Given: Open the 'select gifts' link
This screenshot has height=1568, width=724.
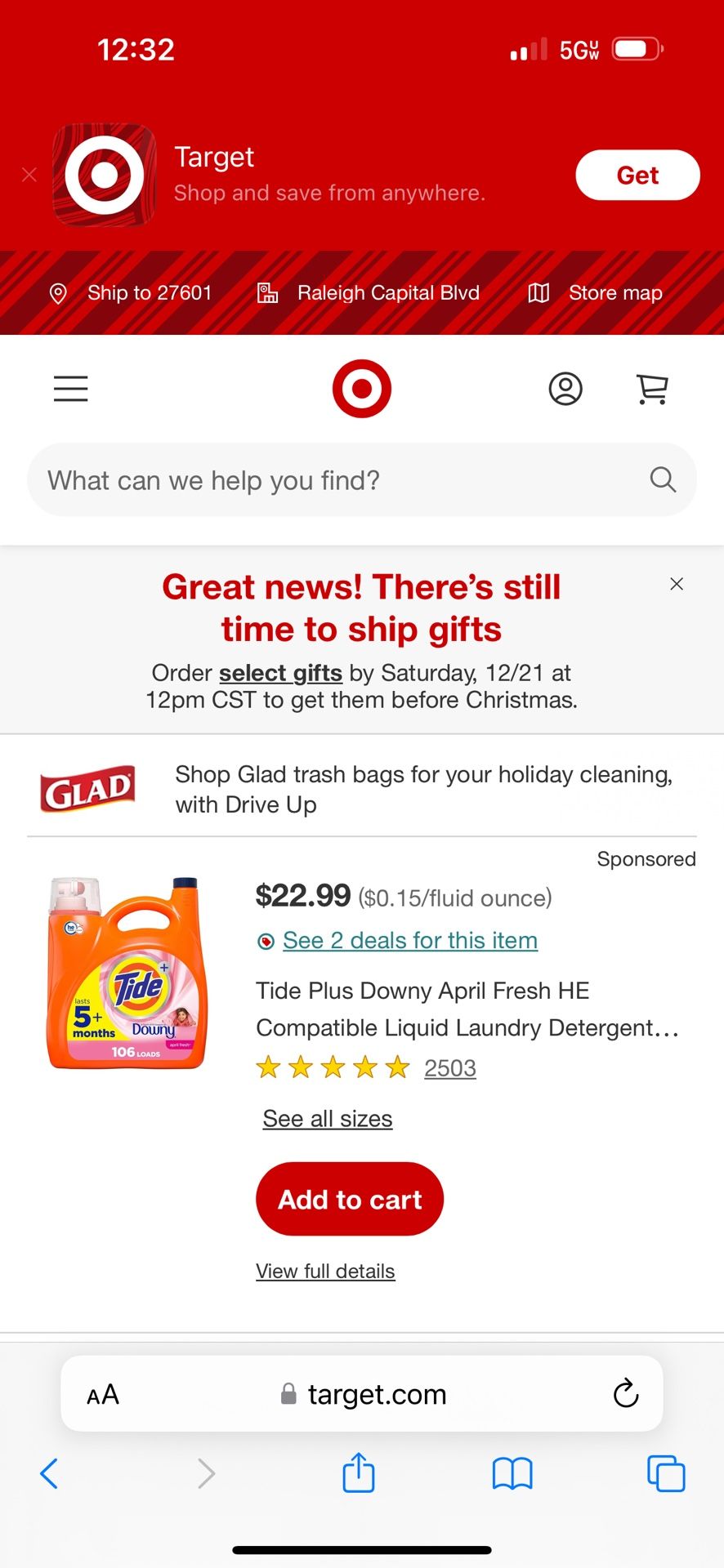Looking at the screenshot, I should point(280,673).
